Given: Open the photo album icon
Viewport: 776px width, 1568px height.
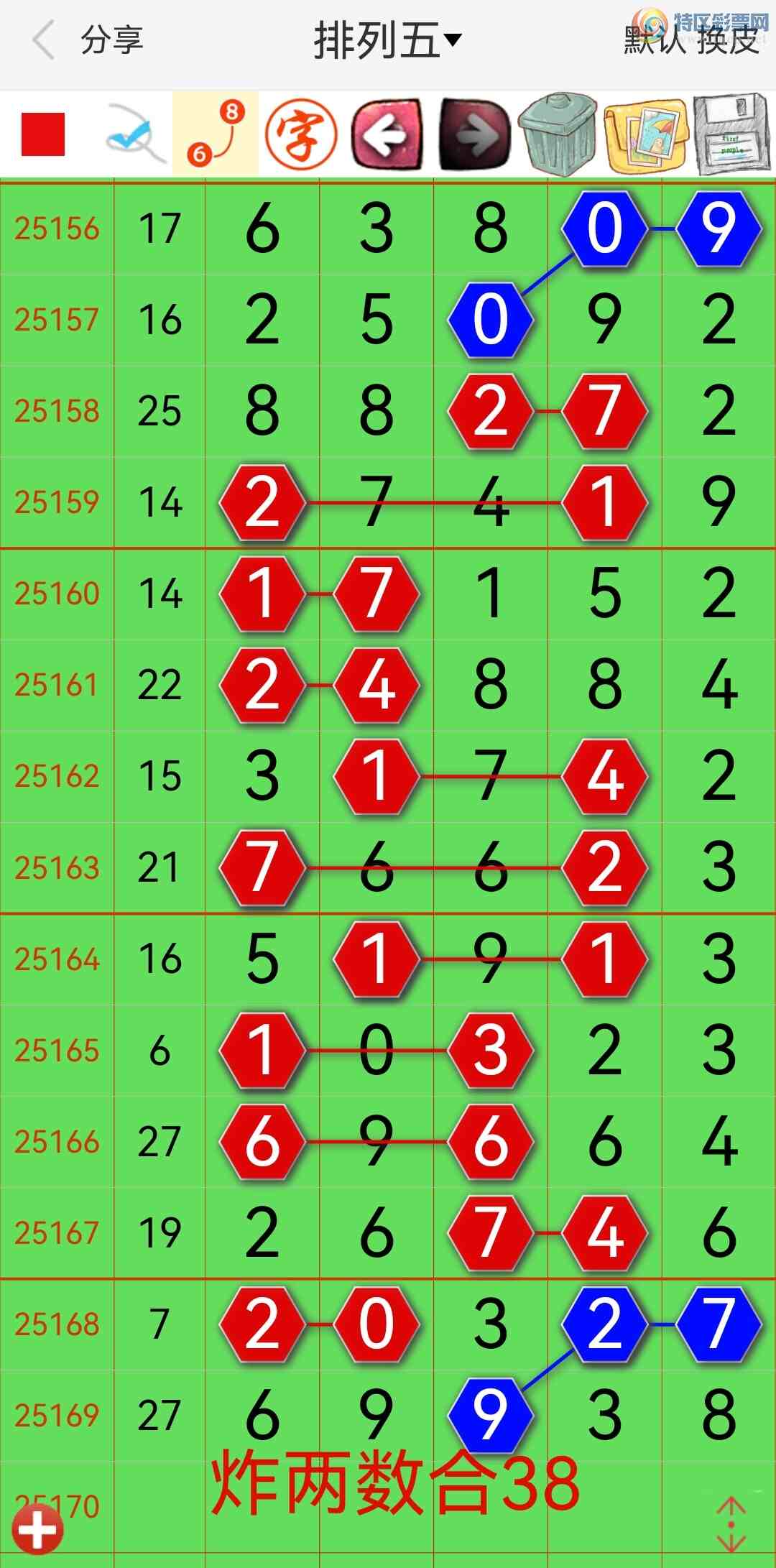Looking at the screenshot, I should (646, 134).
